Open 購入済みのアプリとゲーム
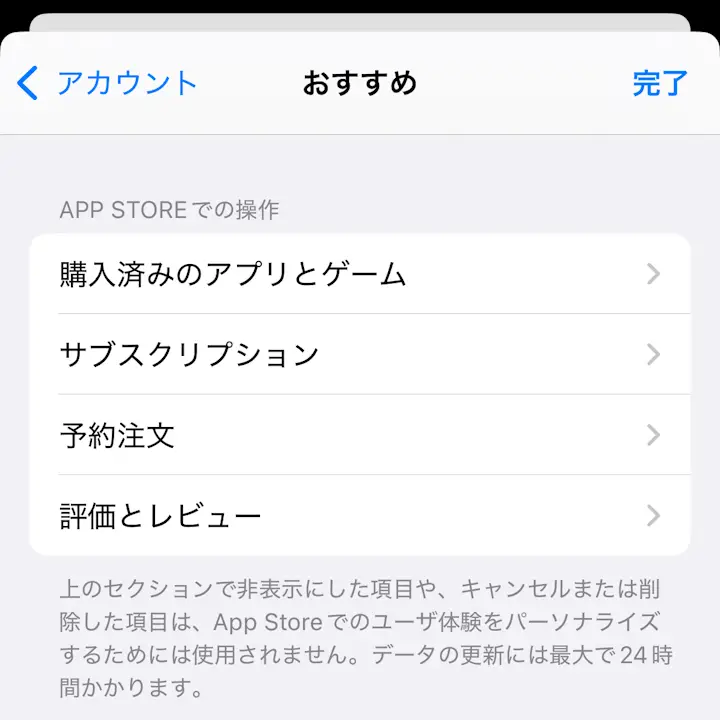The width and height of the screenshot is (720, 720). pyautogui.click(x=360, y=274)
